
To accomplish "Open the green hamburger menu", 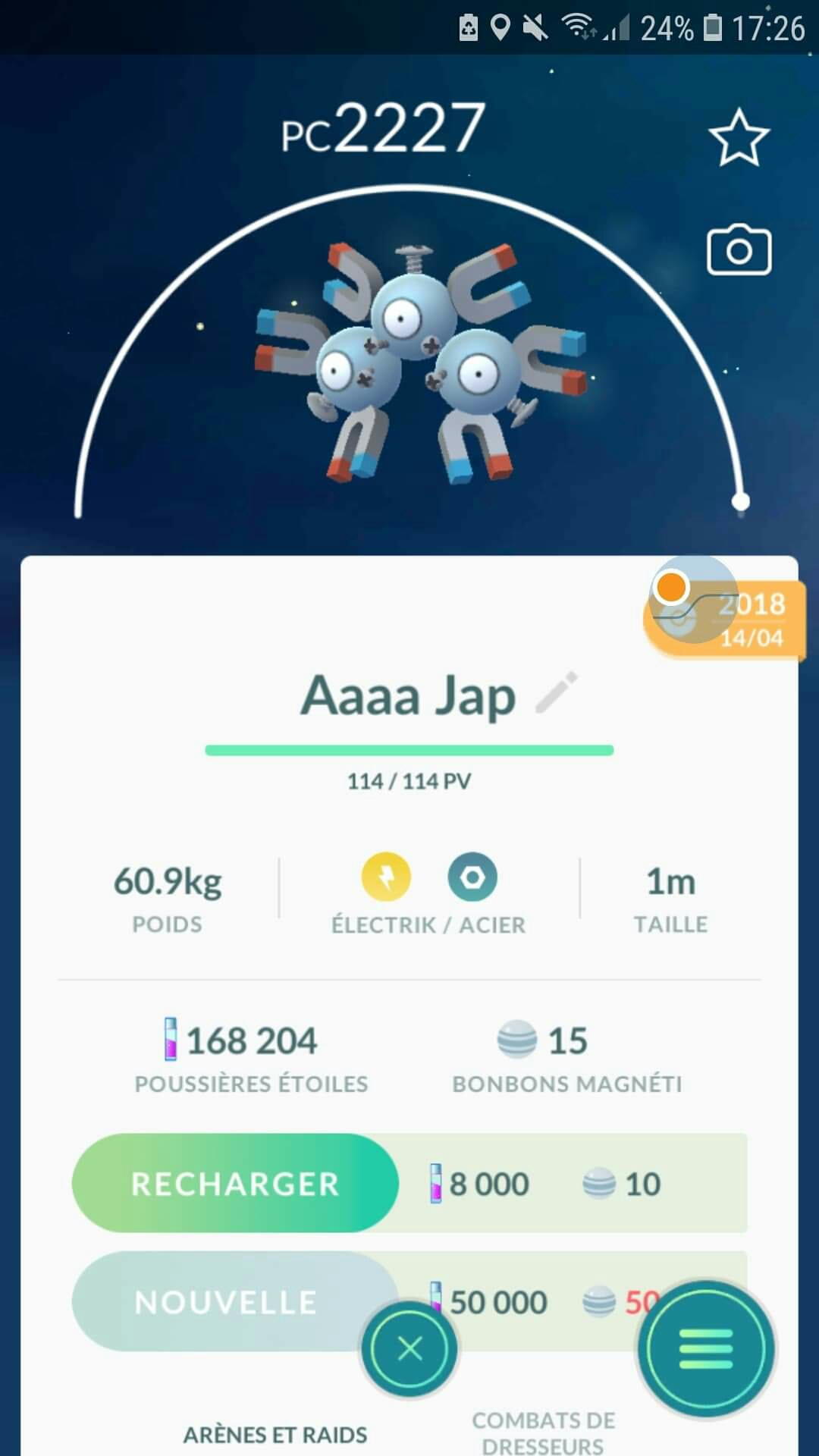I will pos(705,1349).
